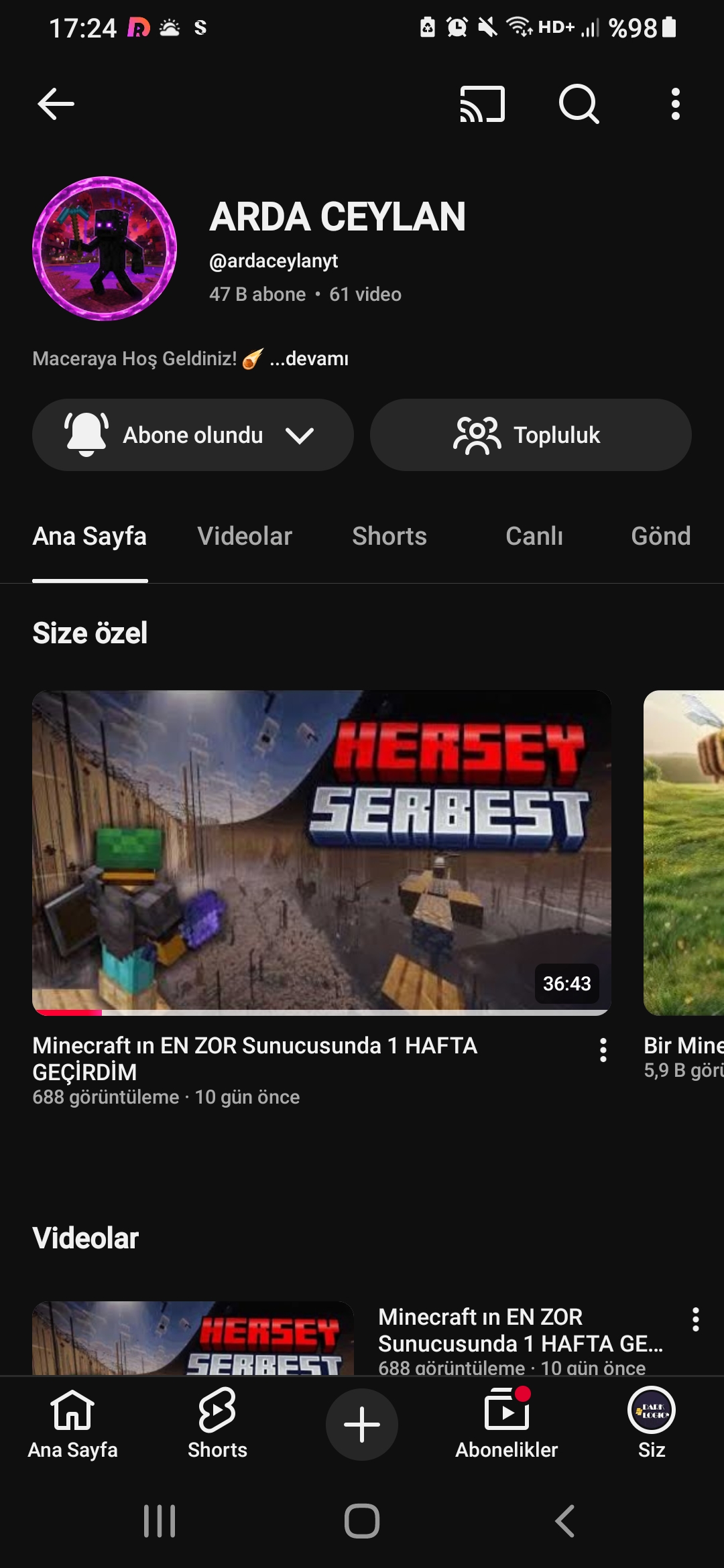724x1568 pixels.
Task: Open options for the featured 1 HAFTA GEÇİRDİM video
Action: click(603, 1050)
